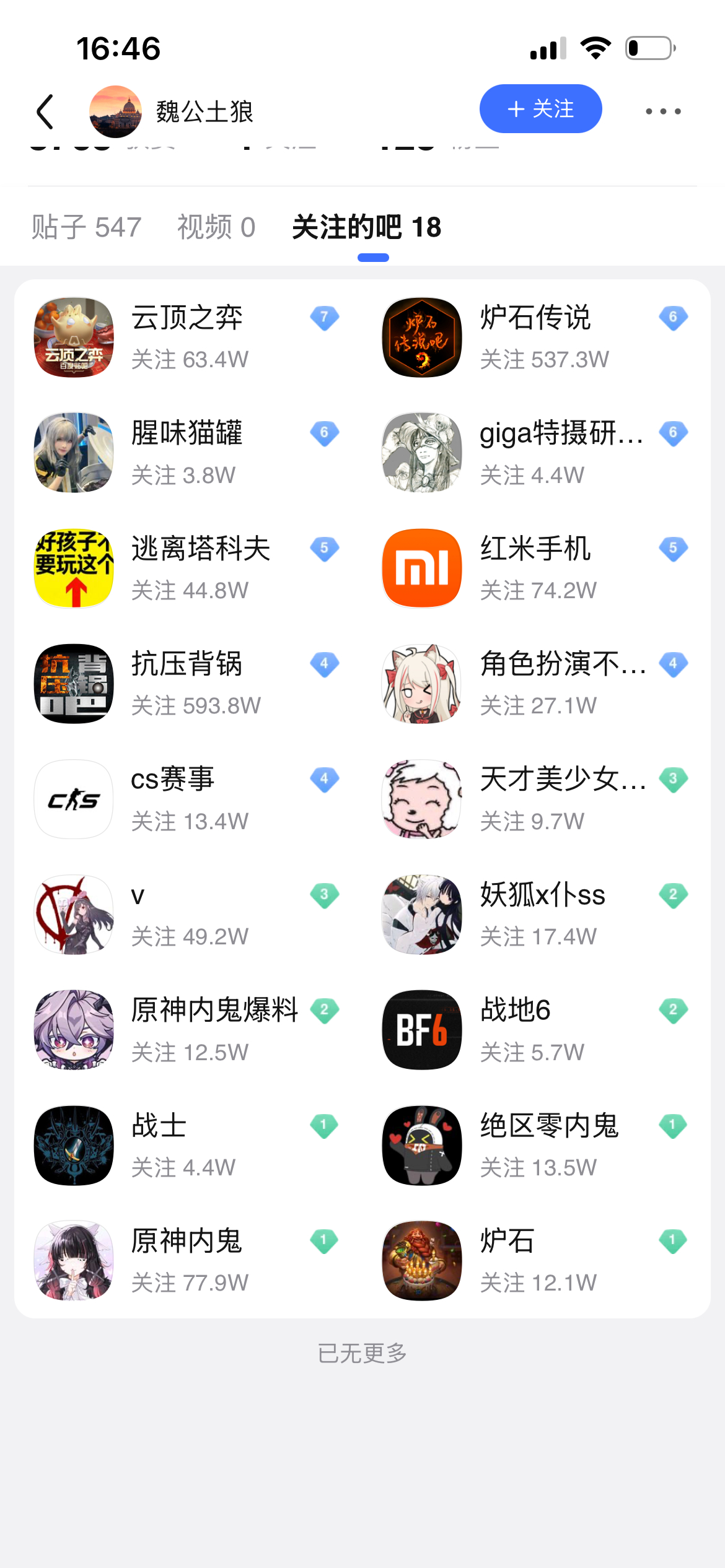Go to the 红米手机 forum
This screenshot has width=725, height=1568.
coord(535,568)
